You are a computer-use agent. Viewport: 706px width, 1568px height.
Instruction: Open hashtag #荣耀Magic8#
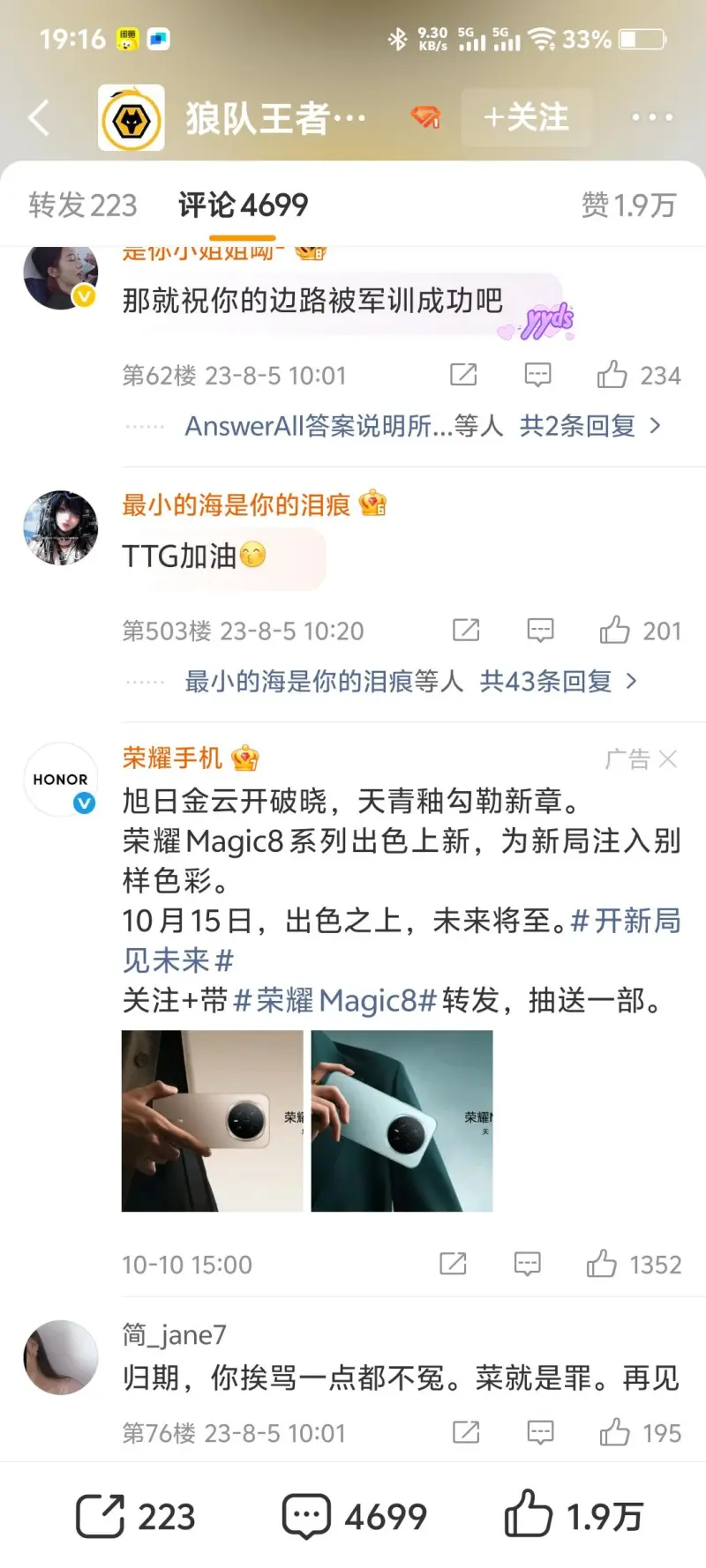(x=335, y=1001)
